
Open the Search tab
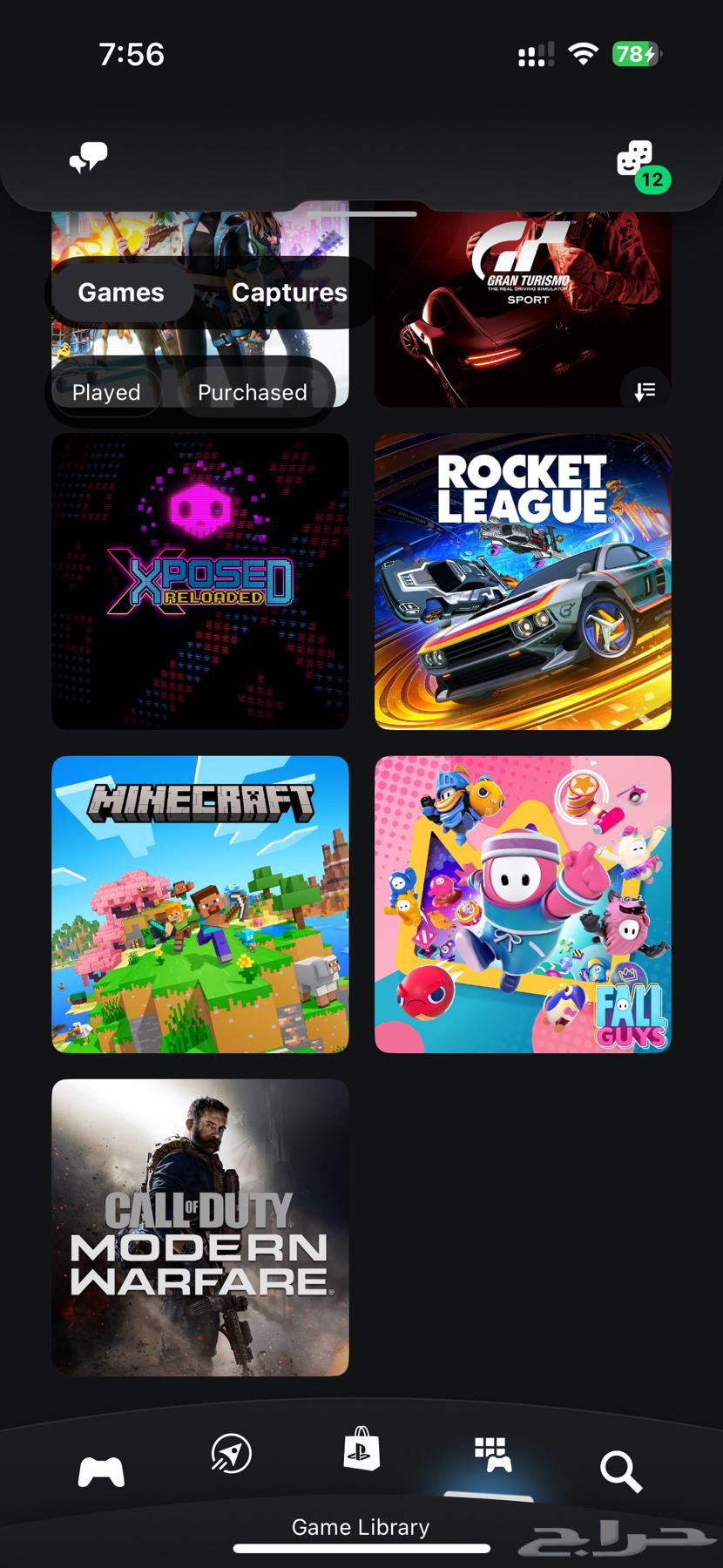621,1472
